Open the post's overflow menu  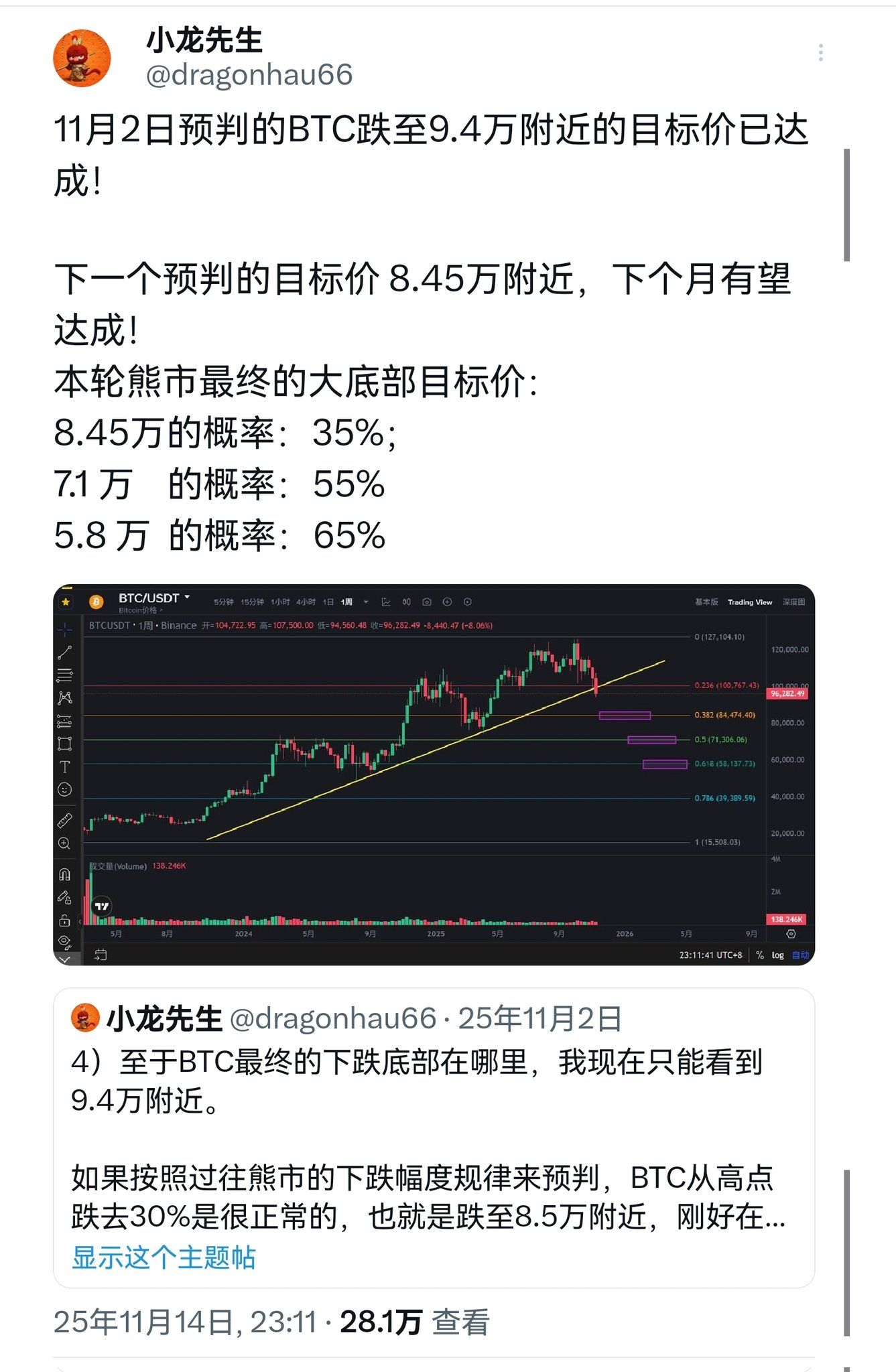(820, 53)
